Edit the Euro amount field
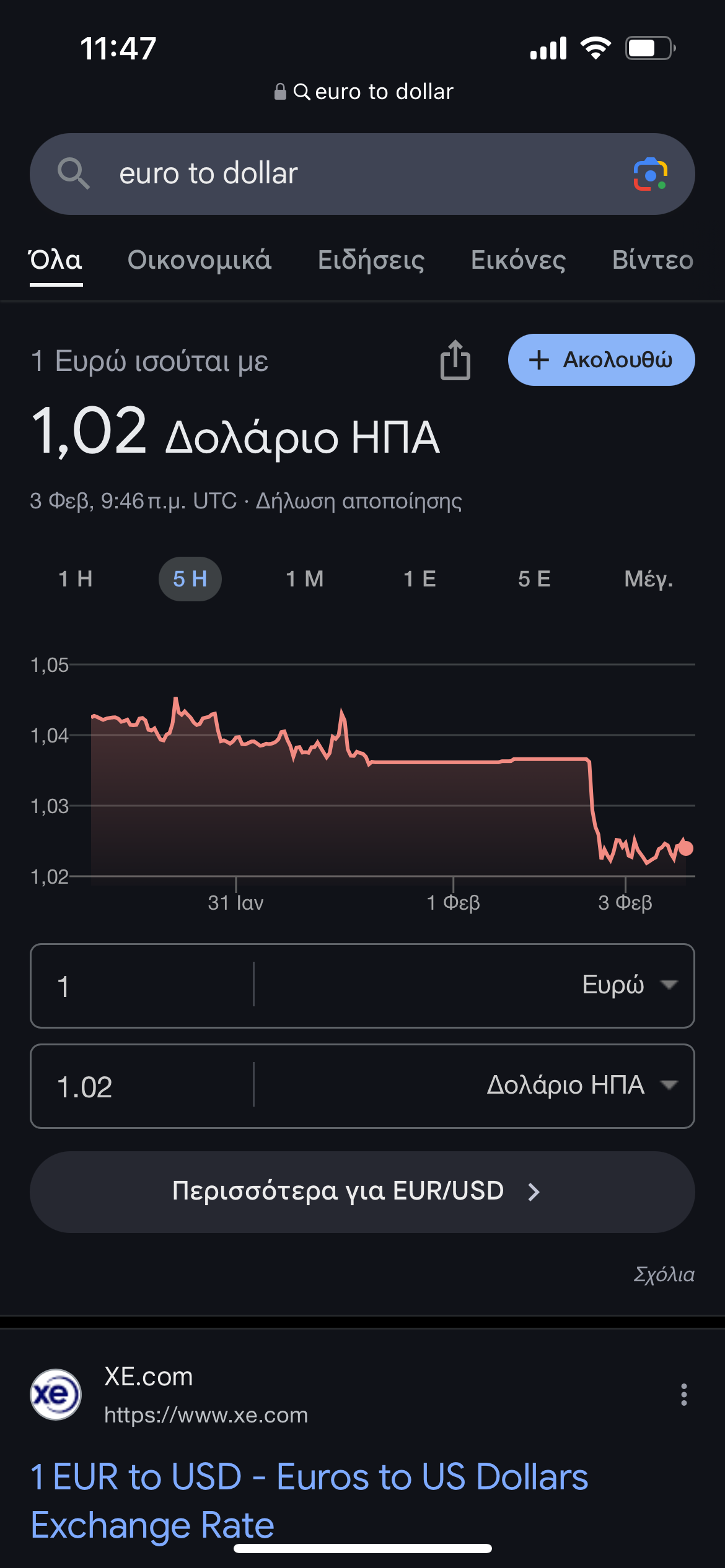The height and width of the screenshot is (1568, 725). click(x=143, y=986)
